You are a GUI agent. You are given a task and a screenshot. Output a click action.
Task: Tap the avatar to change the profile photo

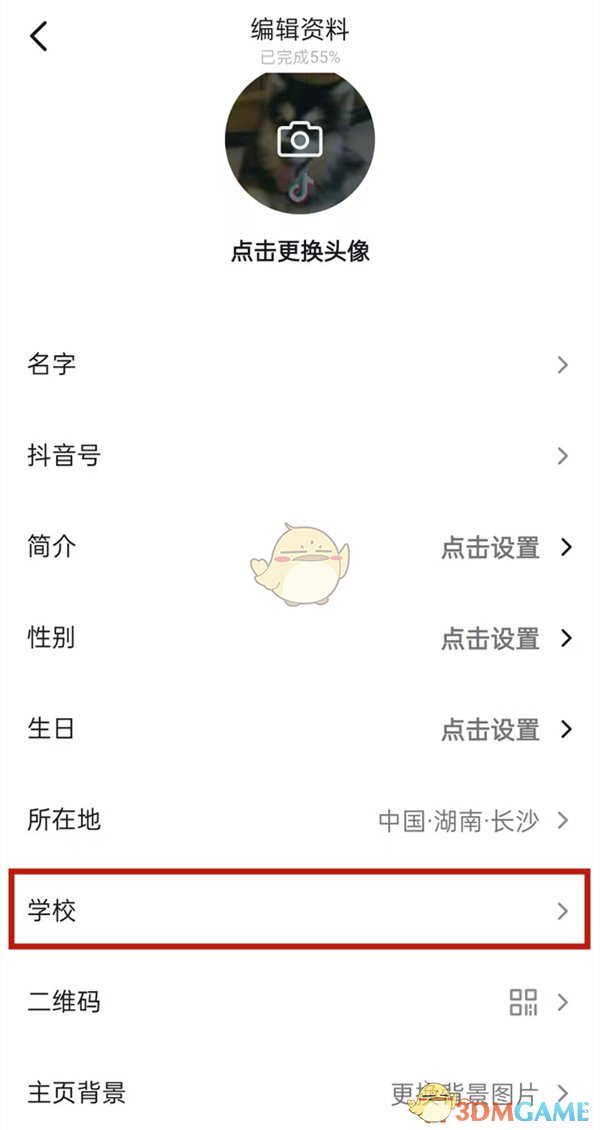click(299, 142)
